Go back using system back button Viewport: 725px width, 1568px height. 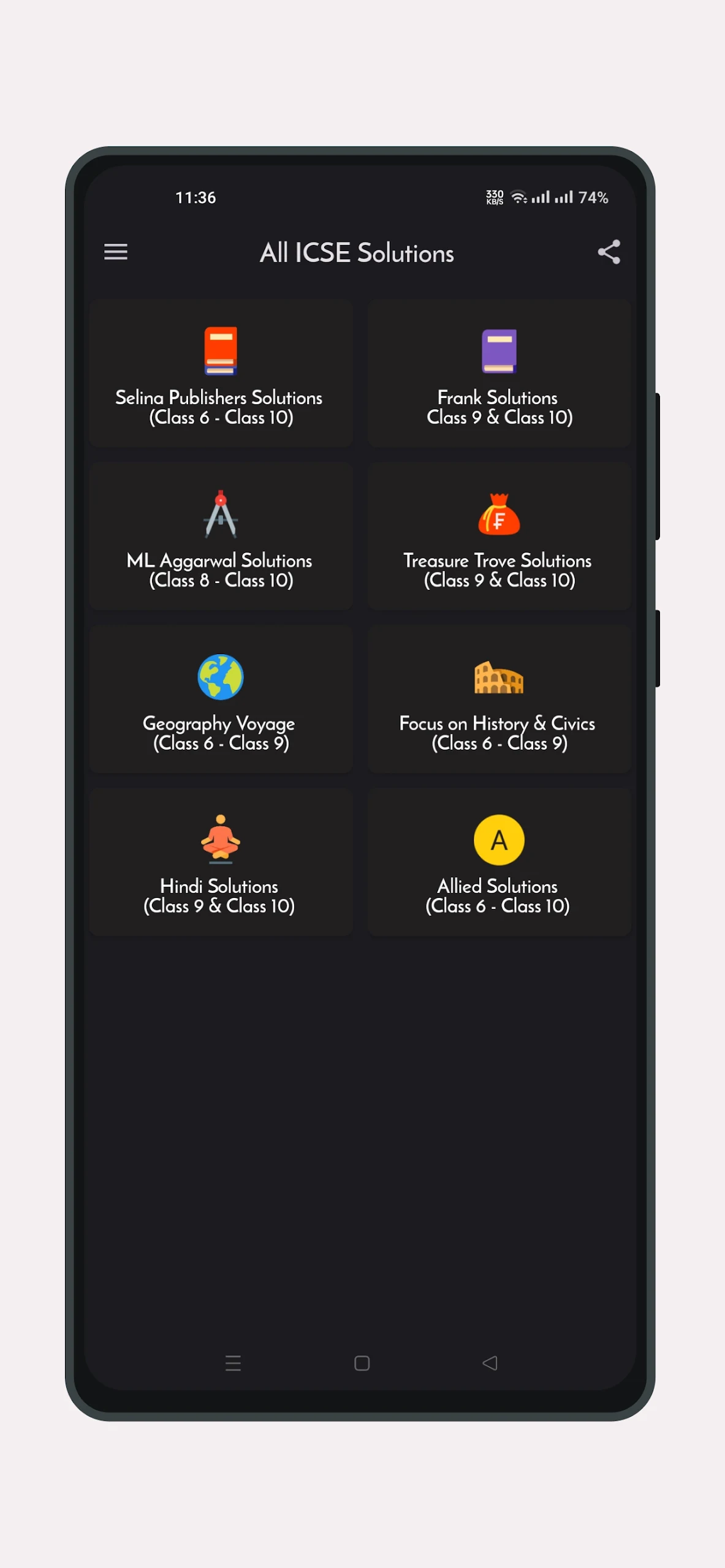coord(490,1363)
